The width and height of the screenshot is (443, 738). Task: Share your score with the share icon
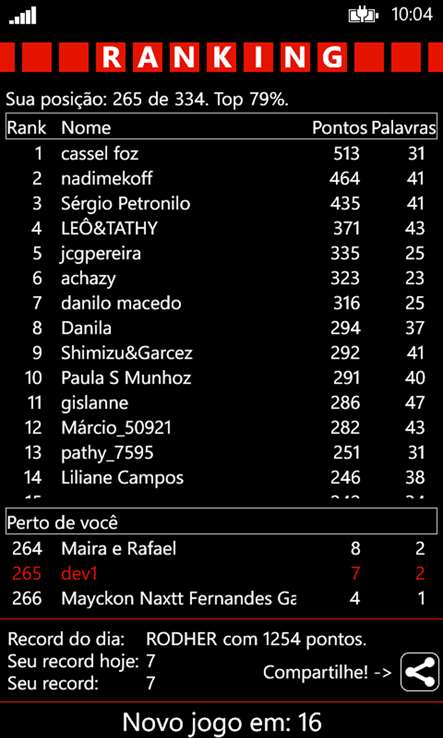point(420,672)
